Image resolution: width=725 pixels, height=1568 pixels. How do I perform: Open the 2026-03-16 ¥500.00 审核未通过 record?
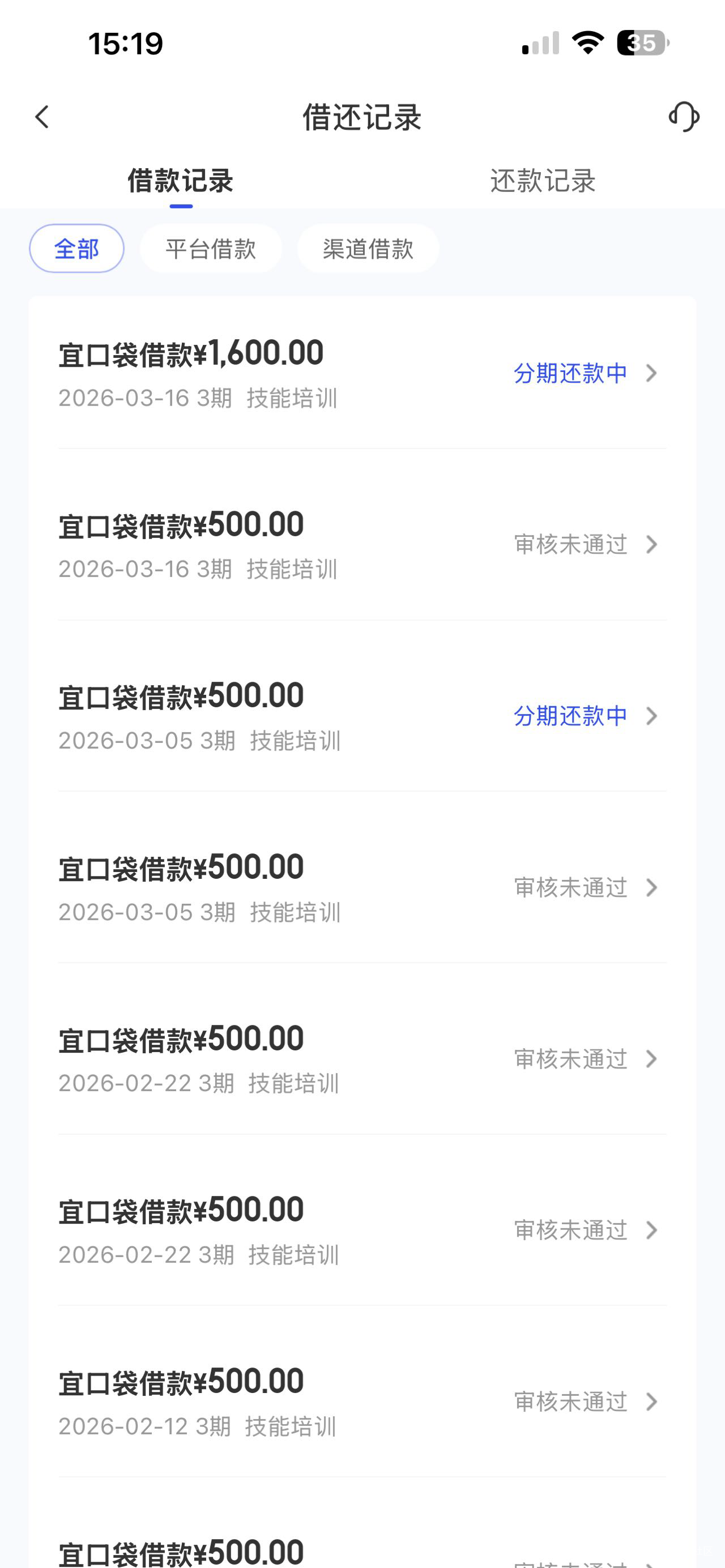click(362, 545)
